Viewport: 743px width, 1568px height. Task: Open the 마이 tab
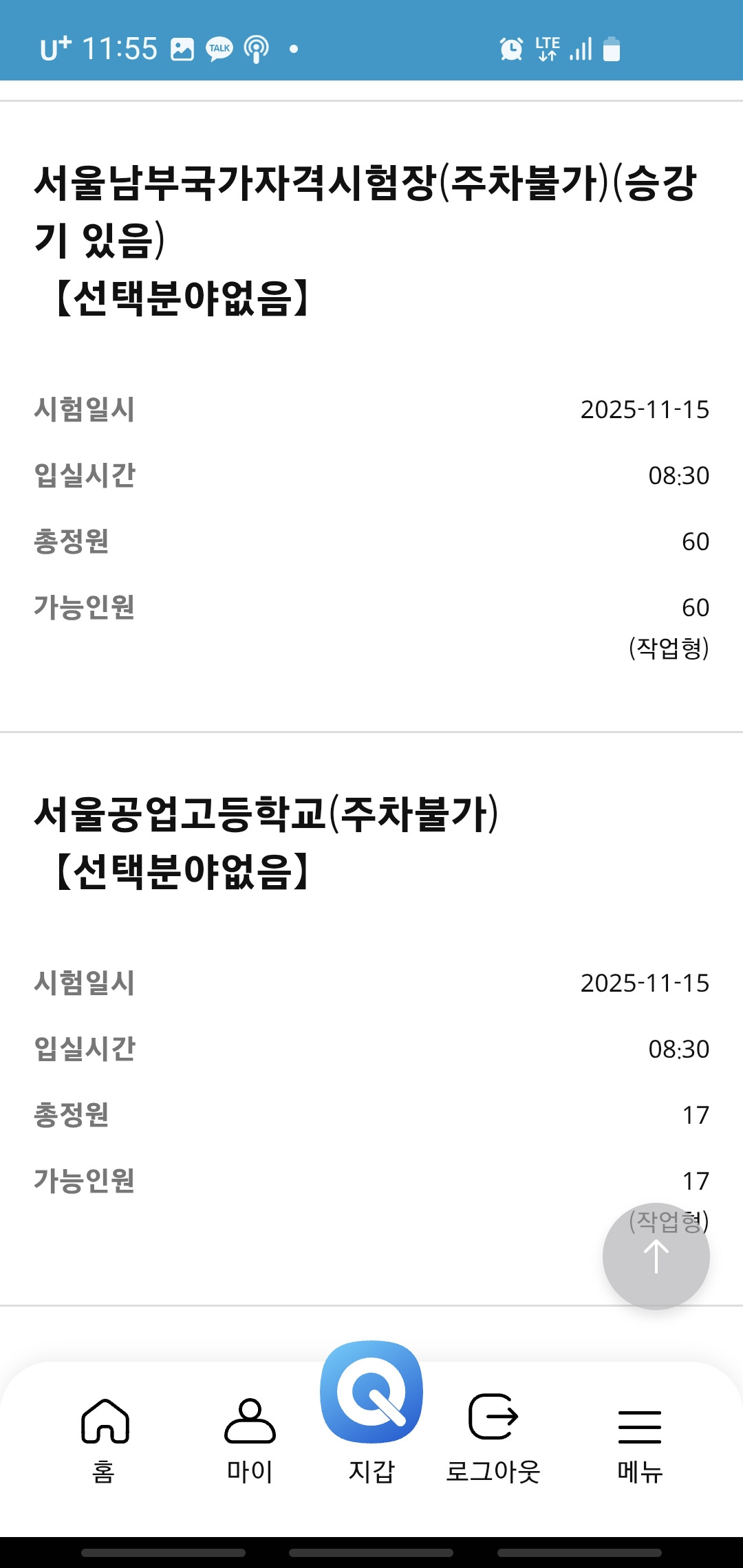point(250,1439)
